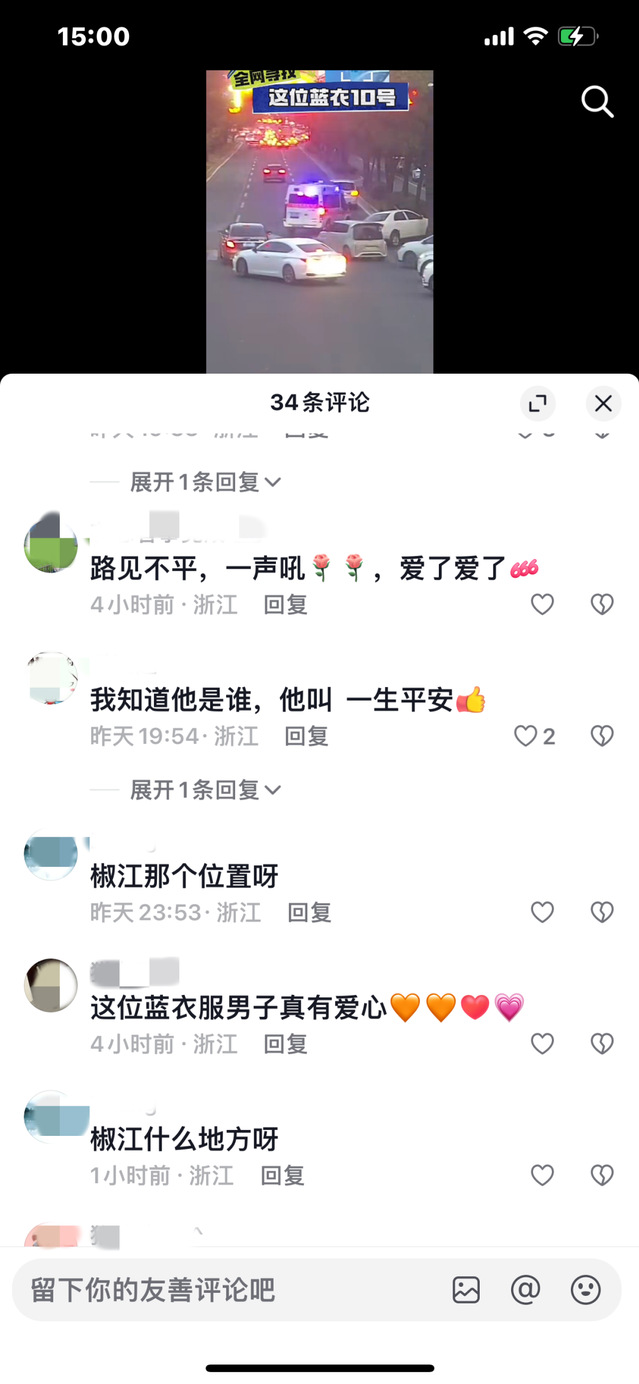Like the 椒江那个位置呀 comment

tap(542, 912)
